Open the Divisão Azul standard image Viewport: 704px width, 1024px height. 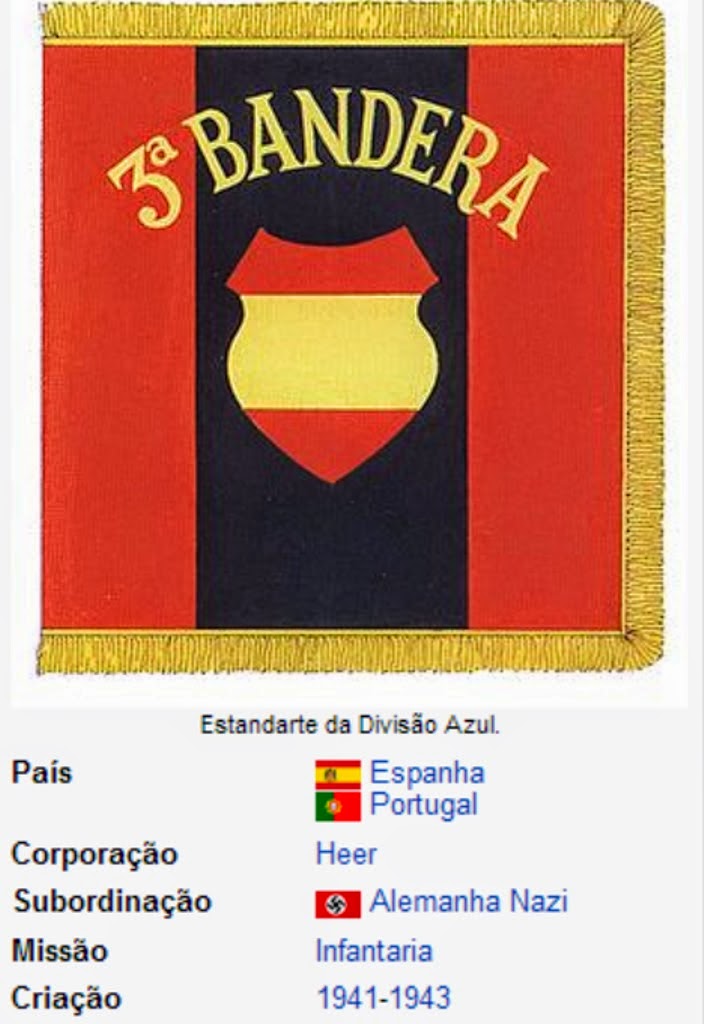(350, 340)
